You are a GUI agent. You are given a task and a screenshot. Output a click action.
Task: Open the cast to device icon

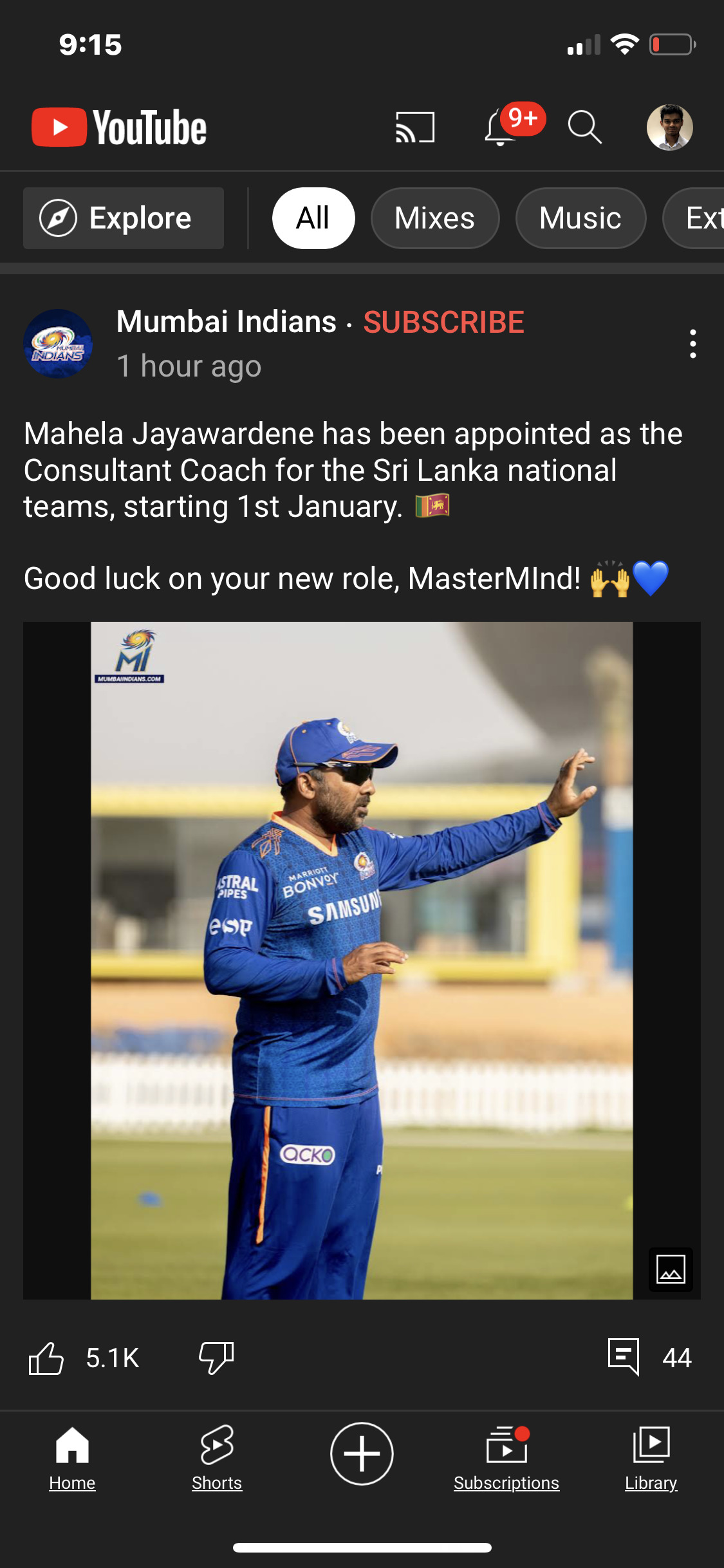pos(415,127)
